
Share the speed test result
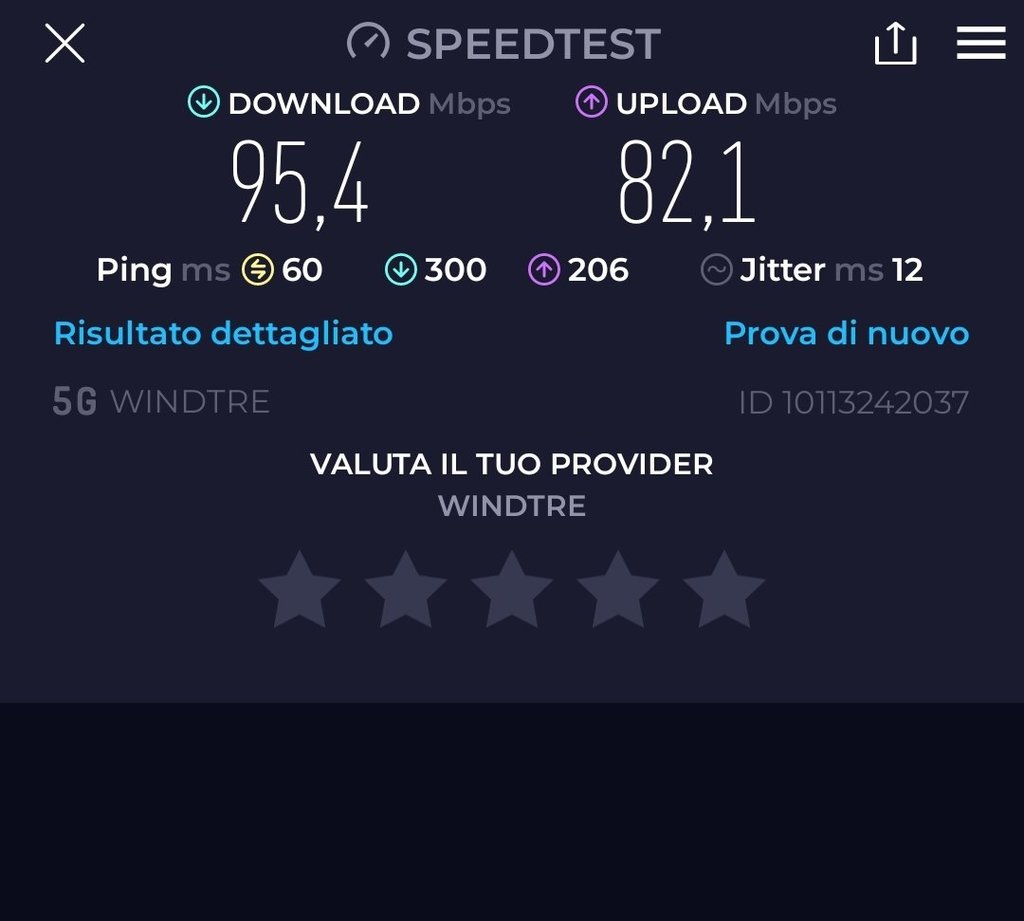[x=895, y=44]
